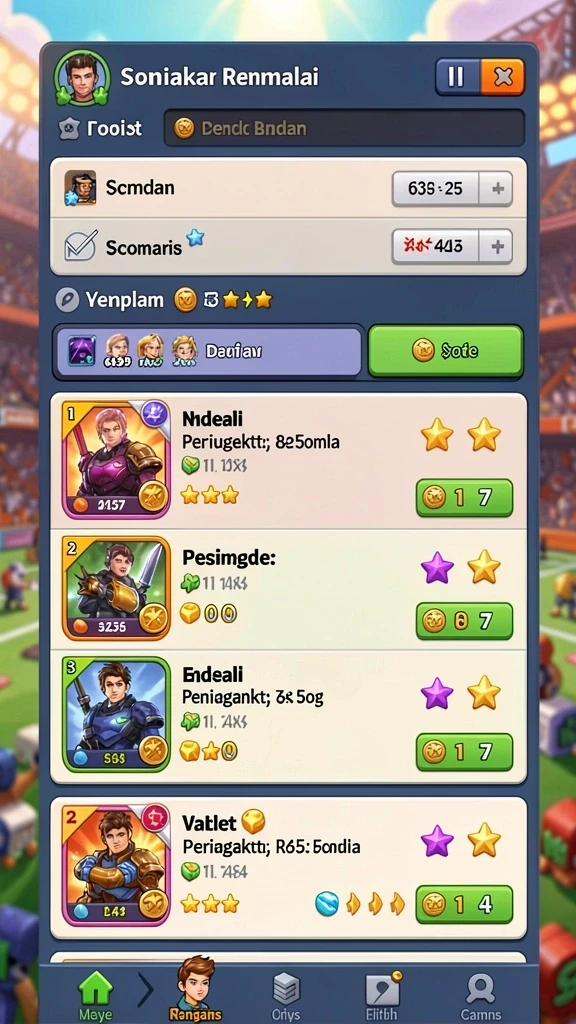
Task: Buy Nideali with the coin button
Action: (464, 498)
